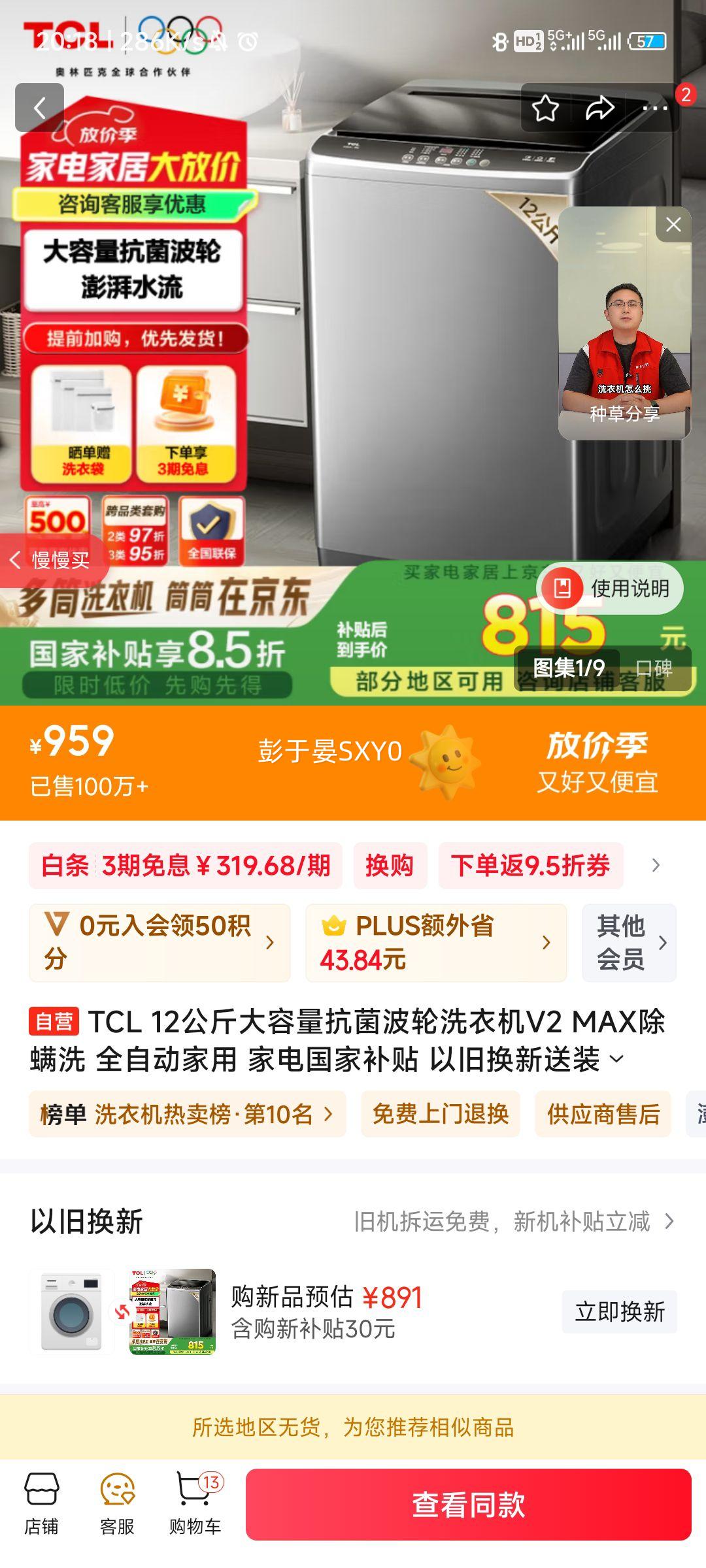706x1568 pixels.
Task: Tap the 使用说明 bookmark icon
Action: [x=563, y=588]
